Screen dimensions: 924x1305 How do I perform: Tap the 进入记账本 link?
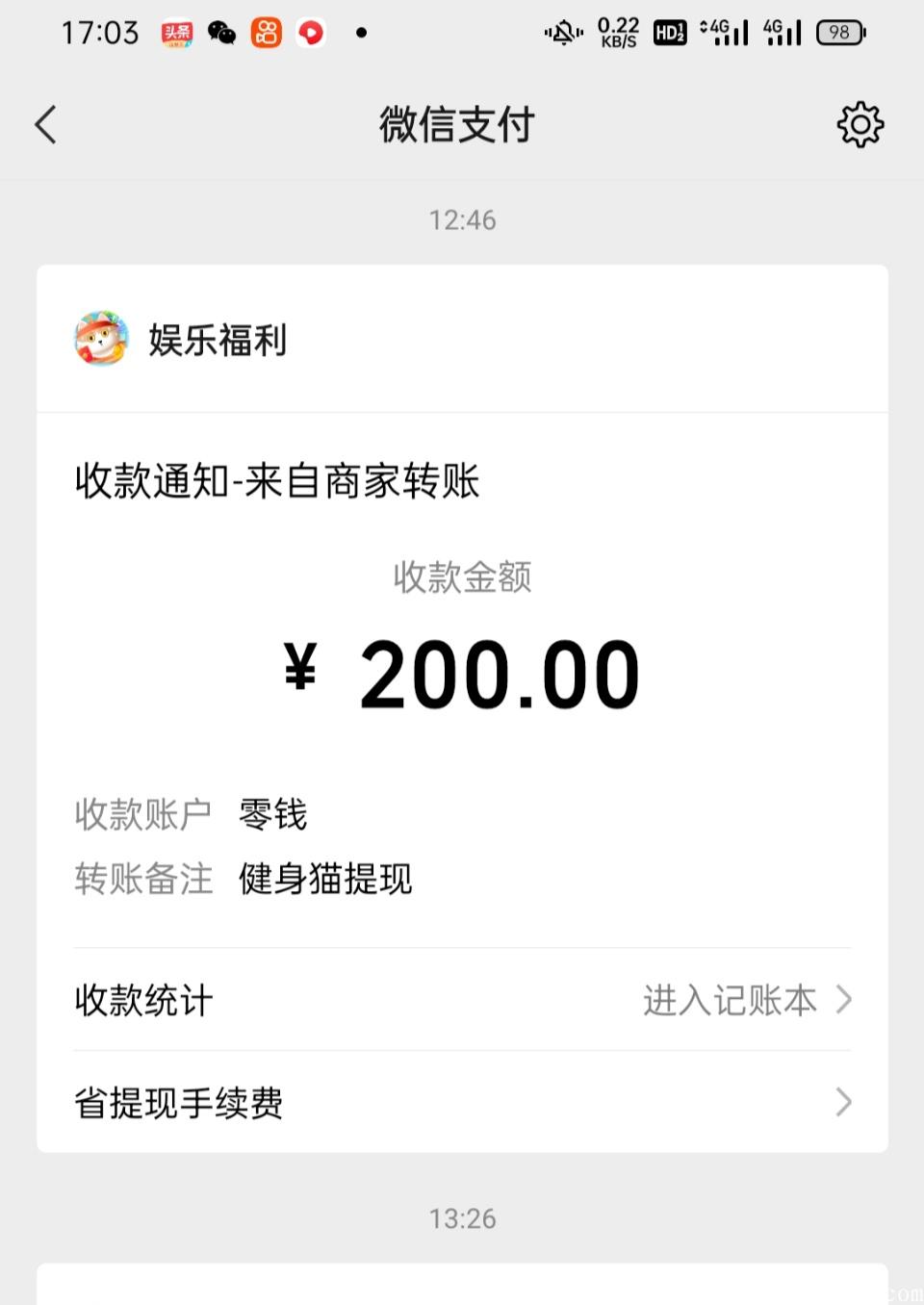tap(729, 1001)
